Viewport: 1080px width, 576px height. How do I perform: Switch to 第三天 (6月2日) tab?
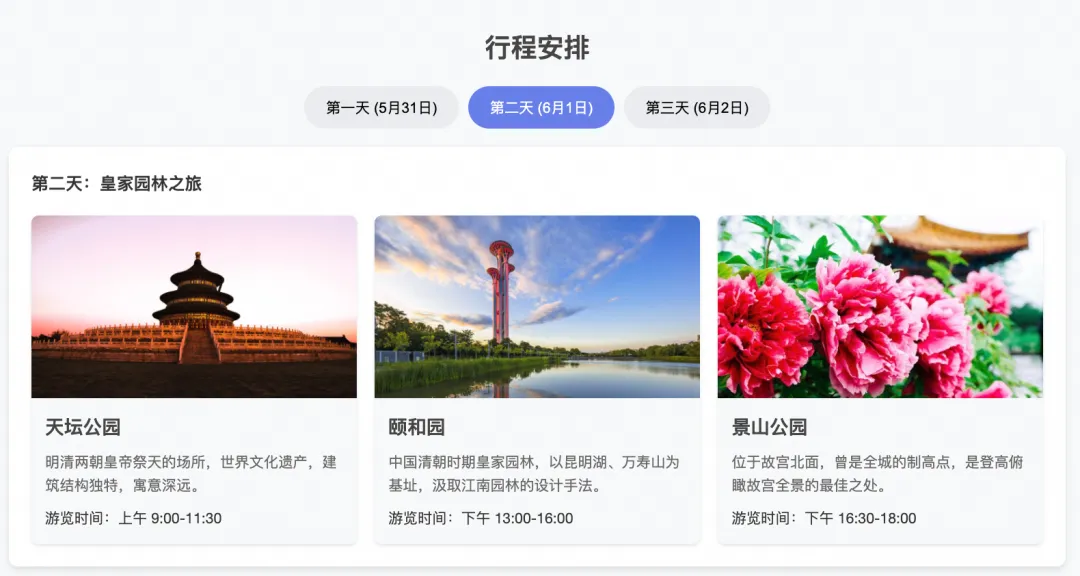point(697,108)
